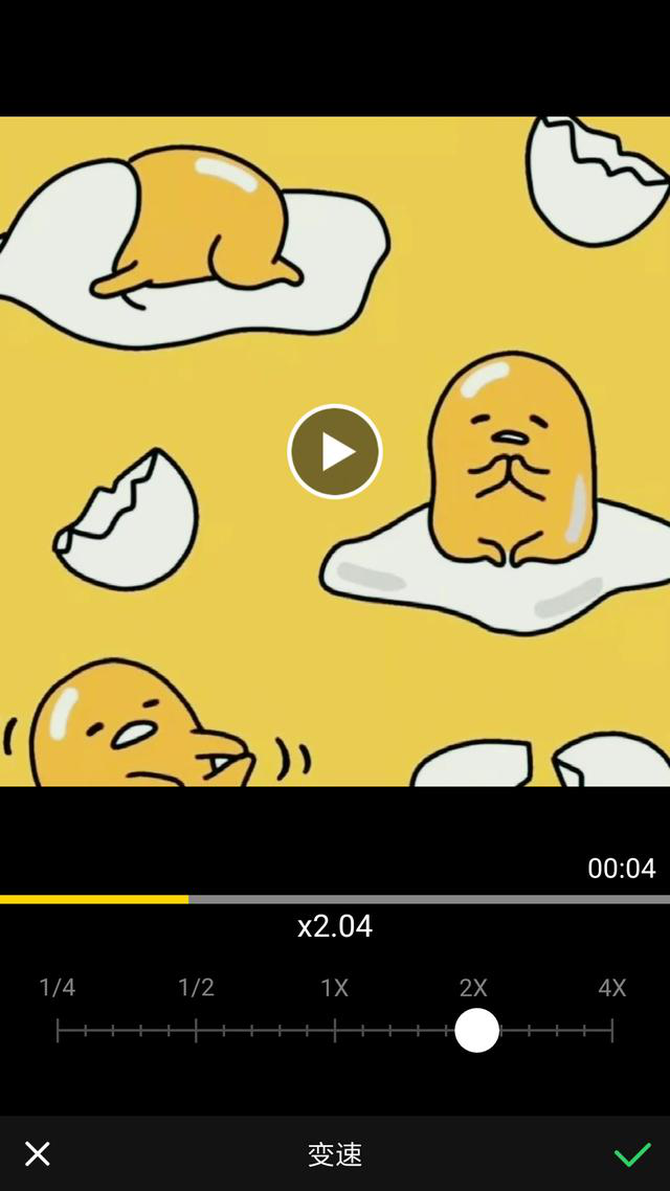Set speed to the 1X mark
Screen dimensions: 670x1191
[335, 1030]
